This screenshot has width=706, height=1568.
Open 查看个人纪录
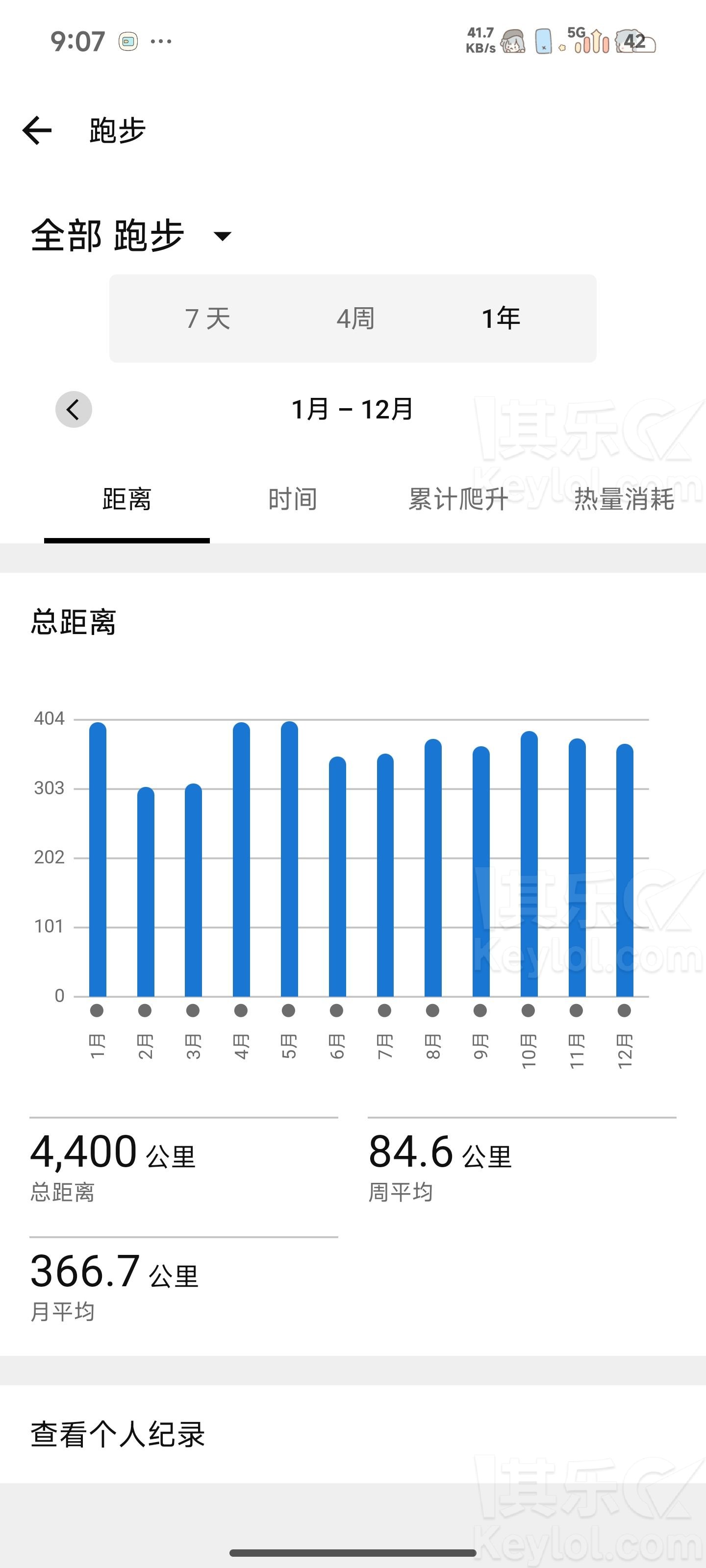(x=118, y=1434)
